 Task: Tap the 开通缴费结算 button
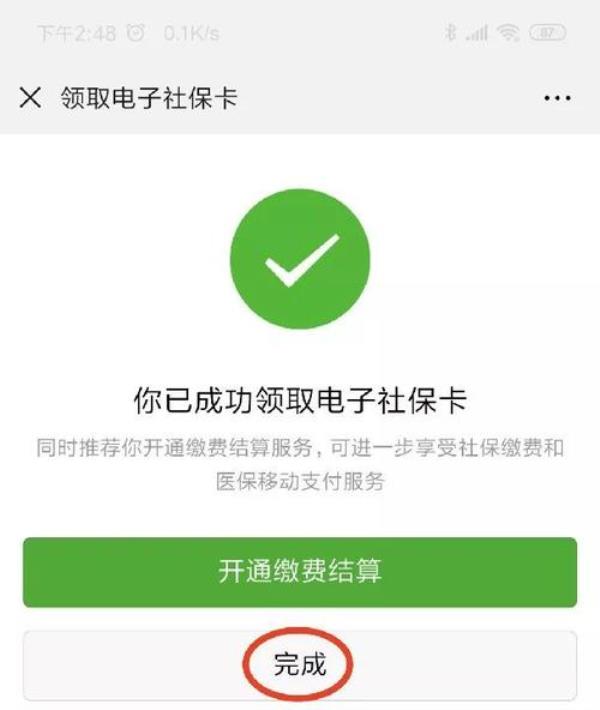[x=300, y=572]
